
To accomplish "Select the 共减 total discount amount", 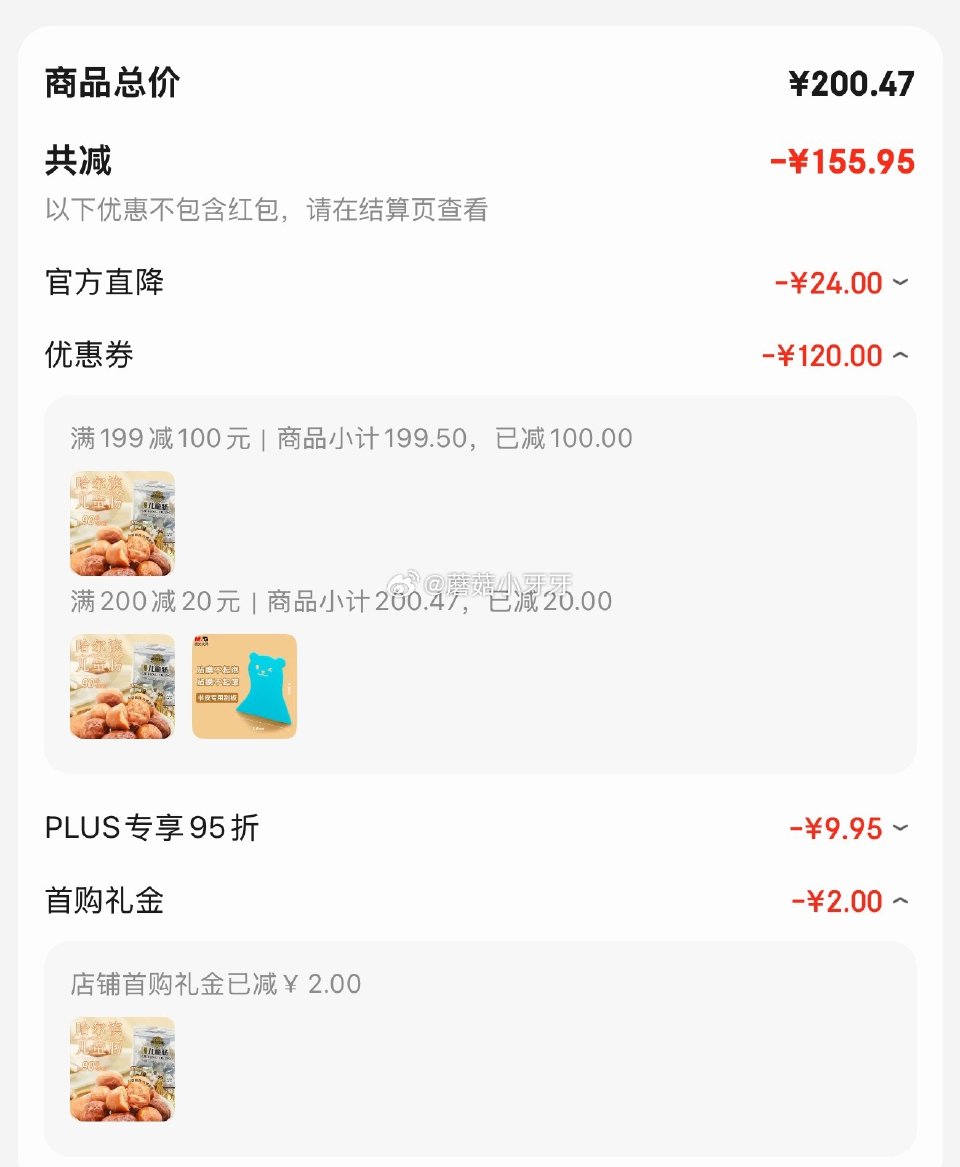I will click(846, 161).
